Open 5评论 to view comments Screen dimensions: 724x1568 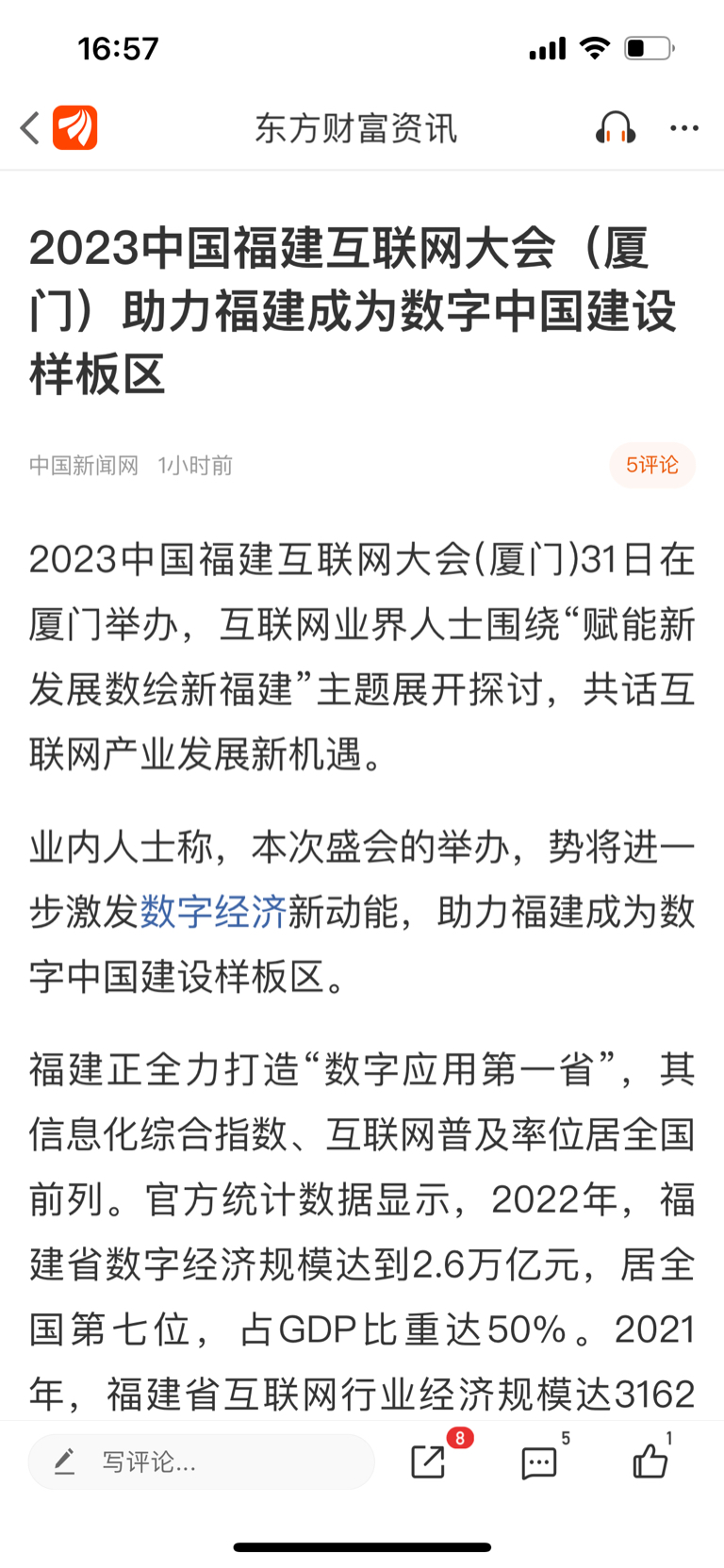651,465
